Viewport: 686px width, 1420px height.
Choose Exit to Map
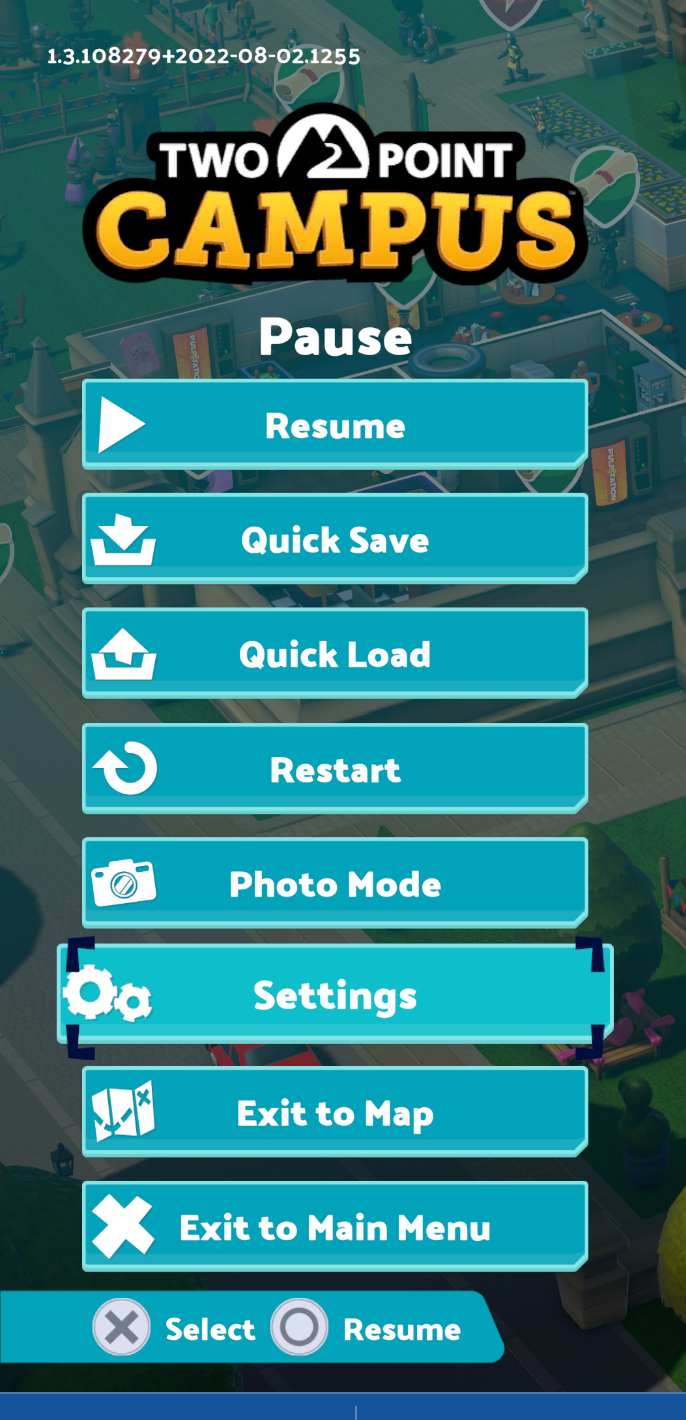[335, 1113]
